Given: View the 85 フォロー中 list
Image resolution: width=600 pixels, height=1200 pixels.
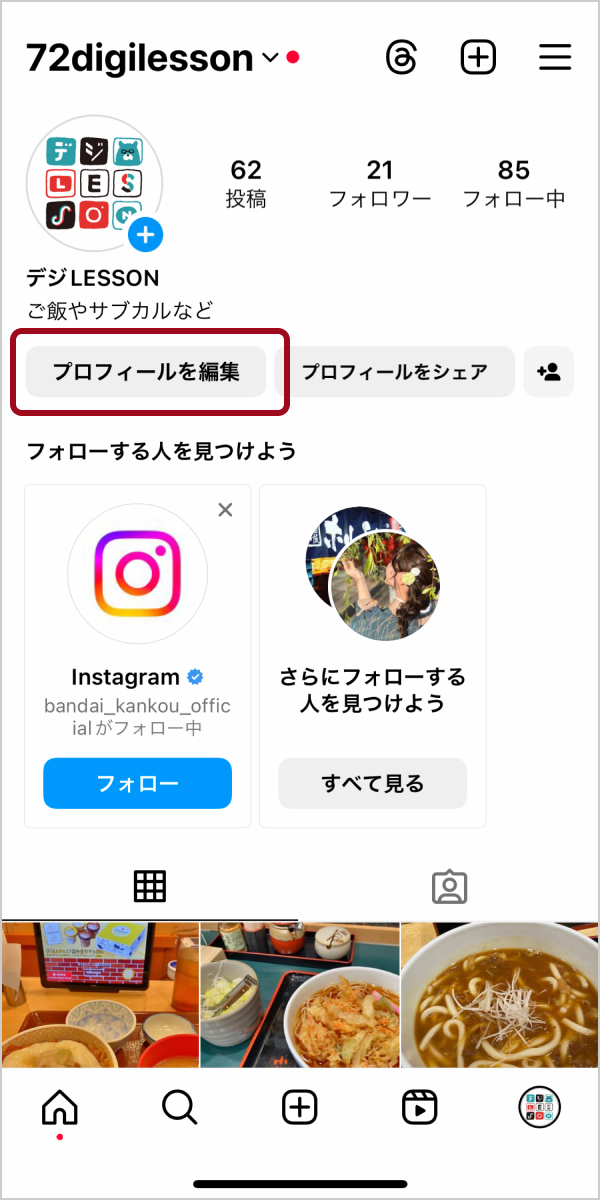Looking at the screenshot, I should 513,184.
